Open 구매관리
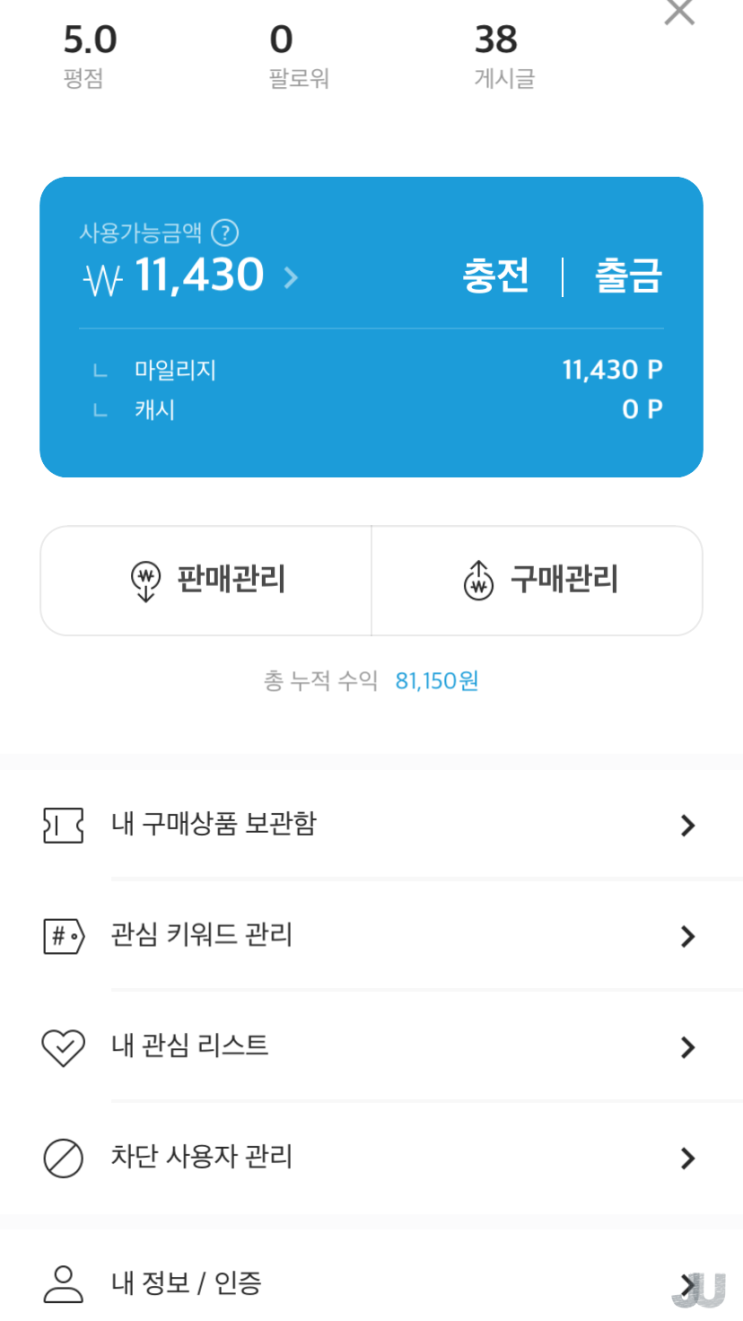The height and width of the screenshot is (1321, 743). (x=537, y=580)
